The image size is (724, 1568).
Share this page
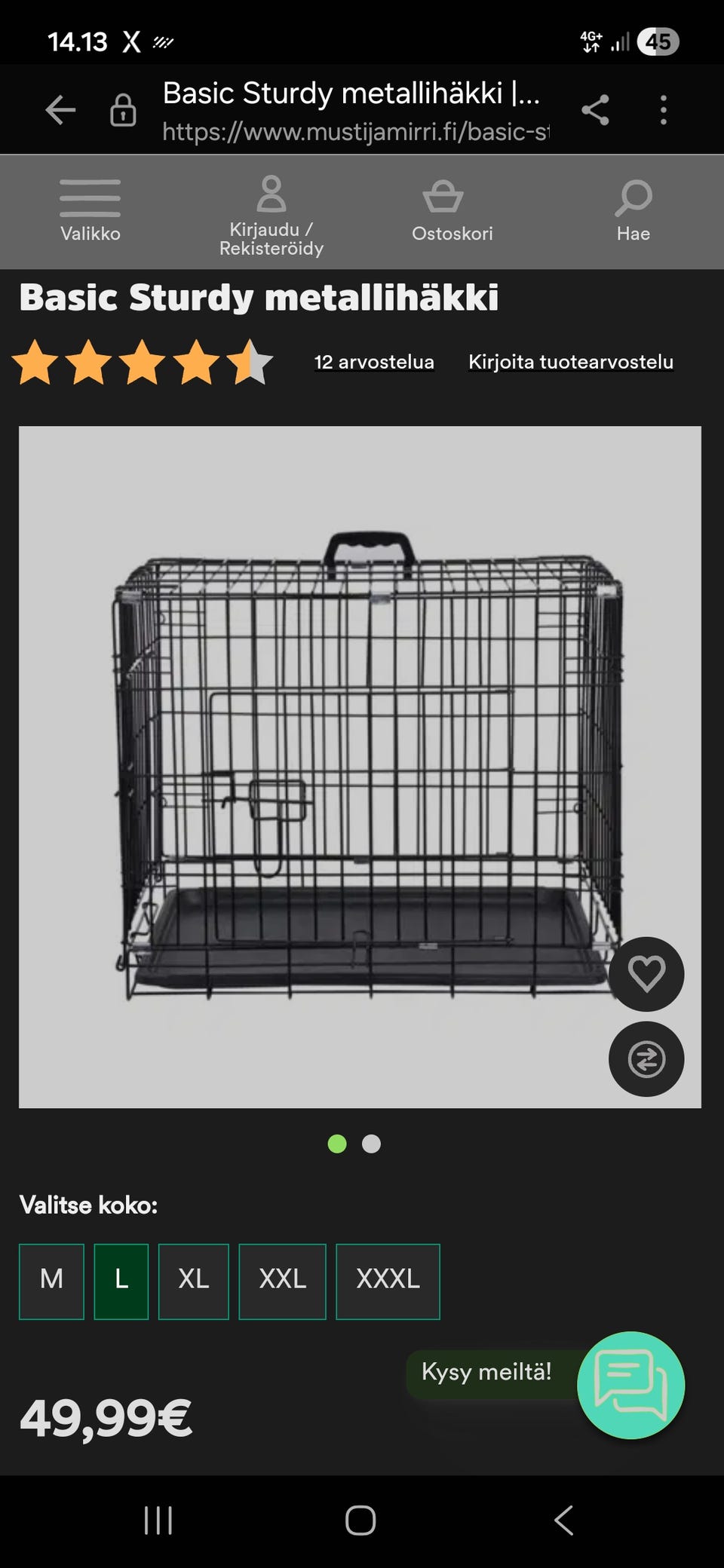pos(595,110)
